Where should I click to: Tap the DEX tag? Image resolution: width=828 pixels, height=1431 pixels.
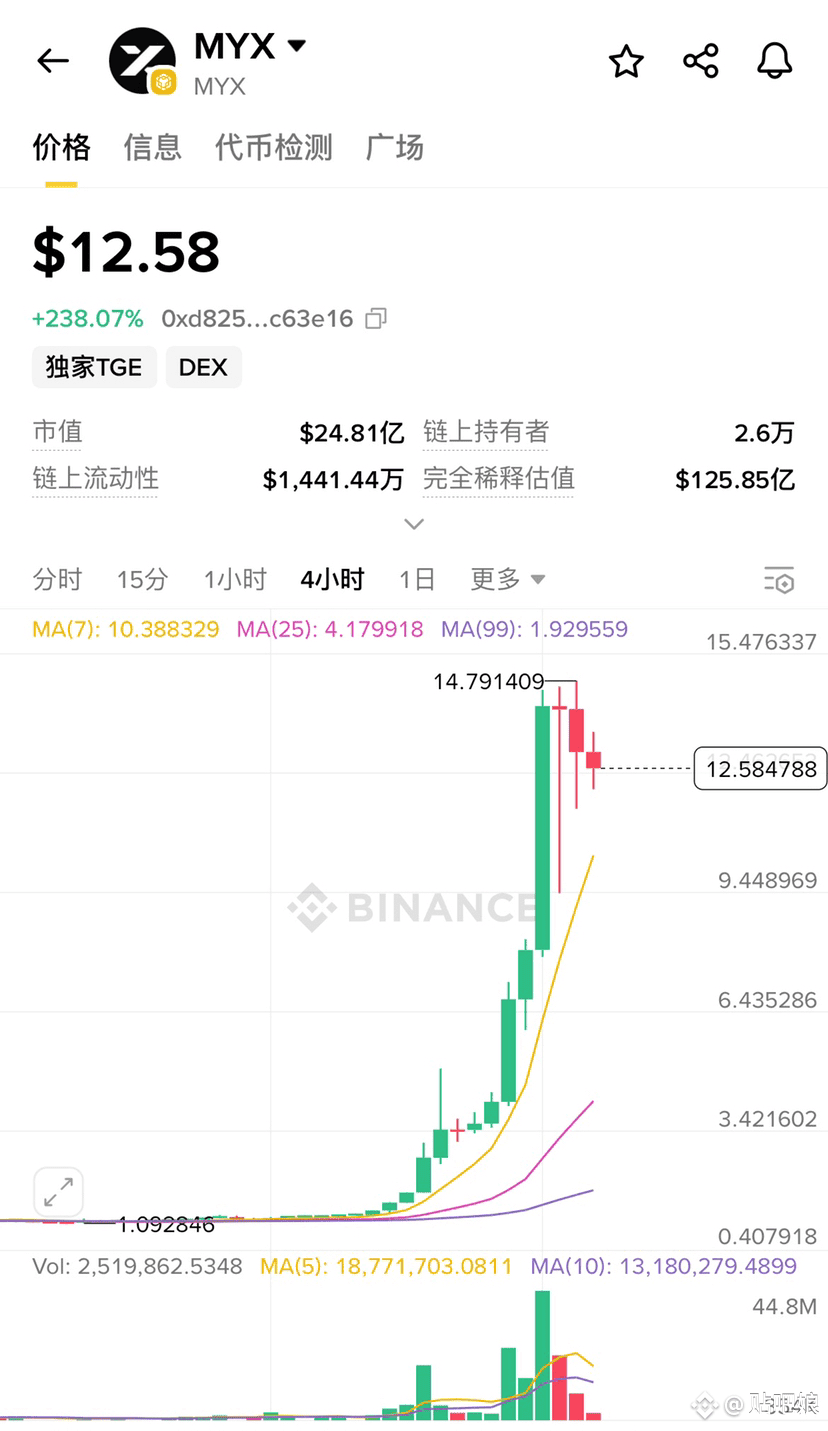[203, 367]
